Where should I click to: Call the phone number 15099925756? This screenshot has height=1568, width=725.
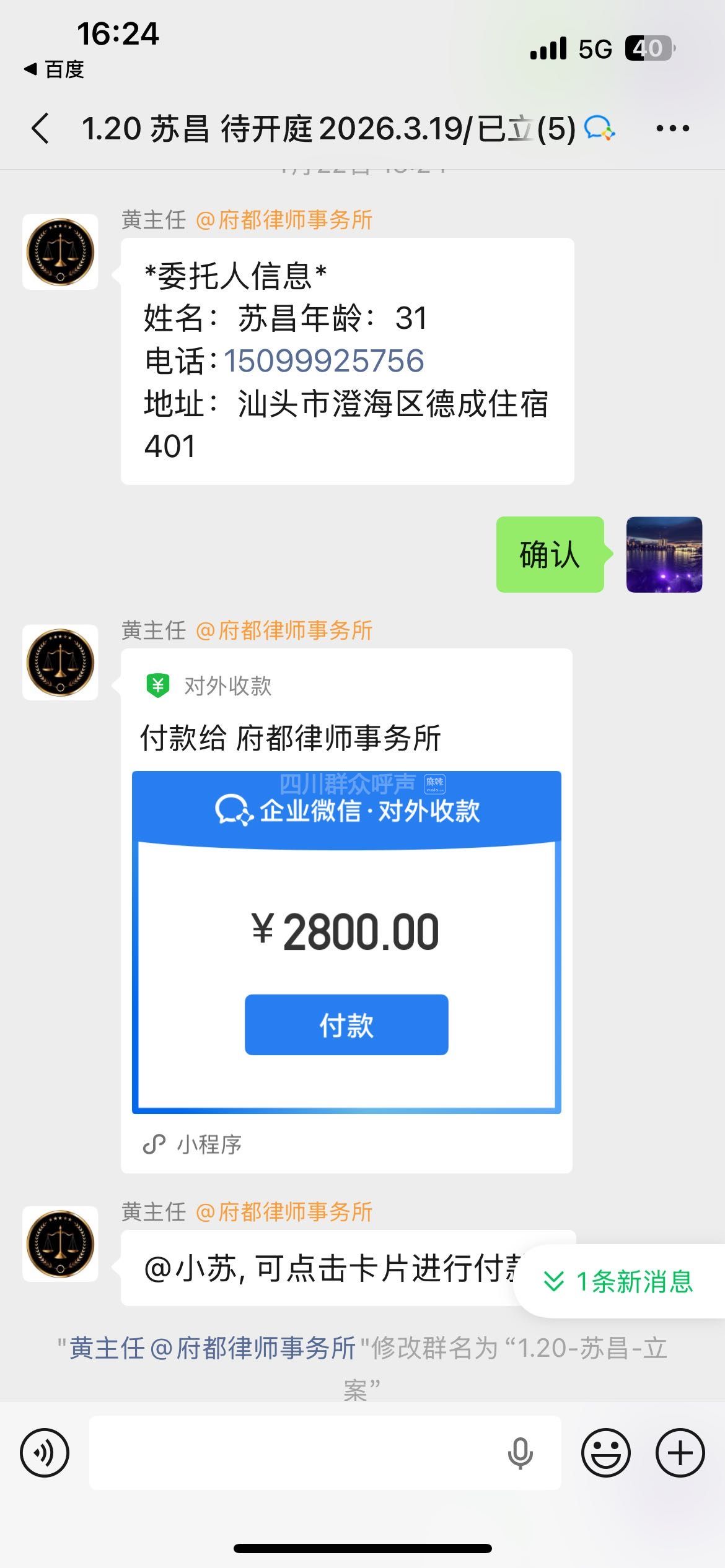coord(323,361)
